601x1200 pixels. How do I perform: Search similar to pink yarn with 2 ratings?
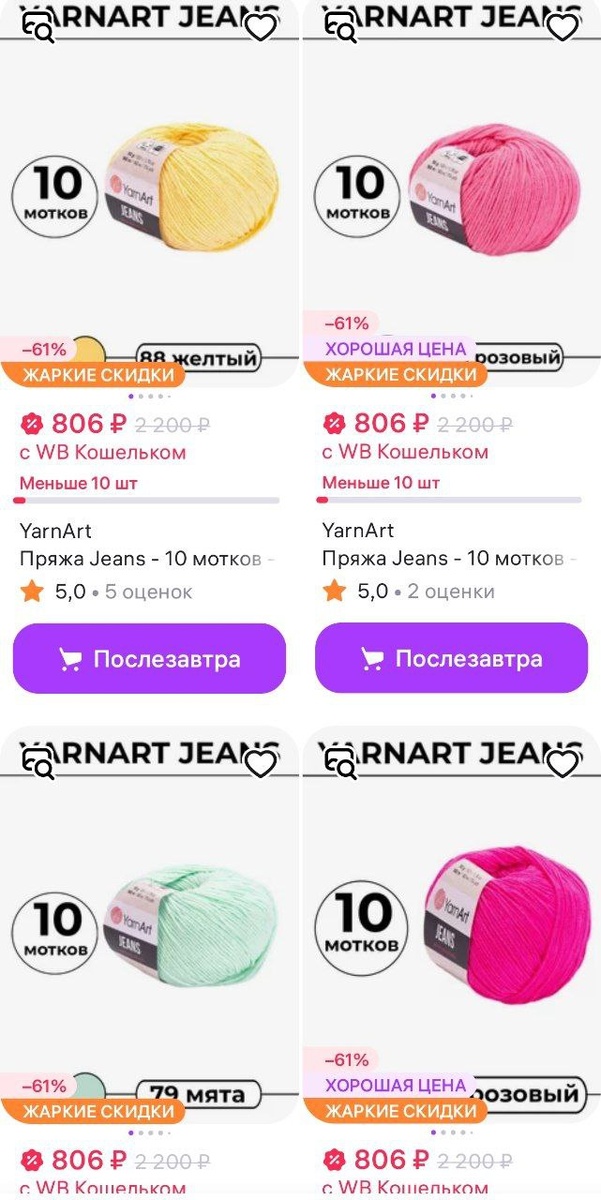(340, 28)
